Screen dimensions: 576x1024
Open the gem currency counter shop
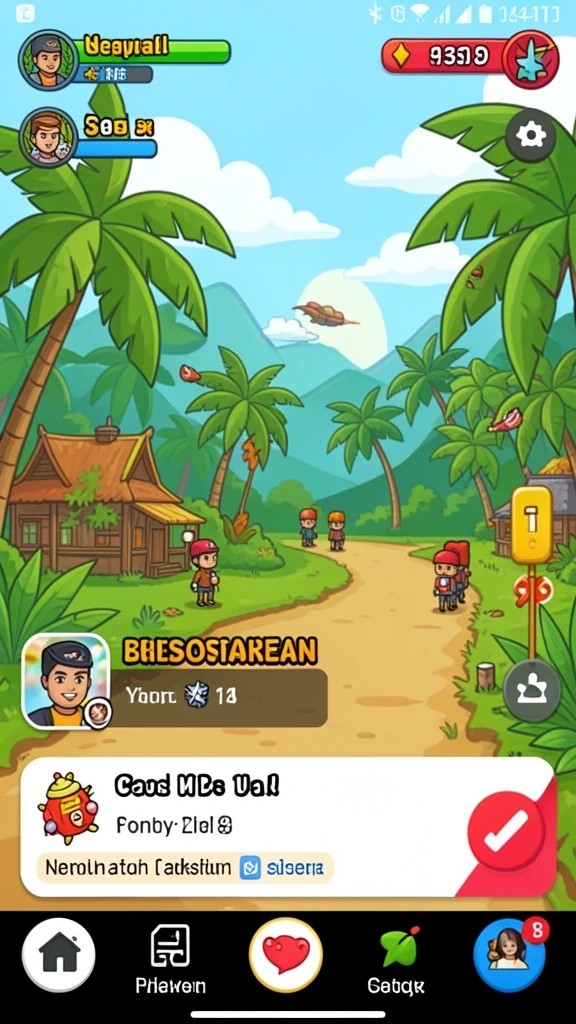pos(444,56)
